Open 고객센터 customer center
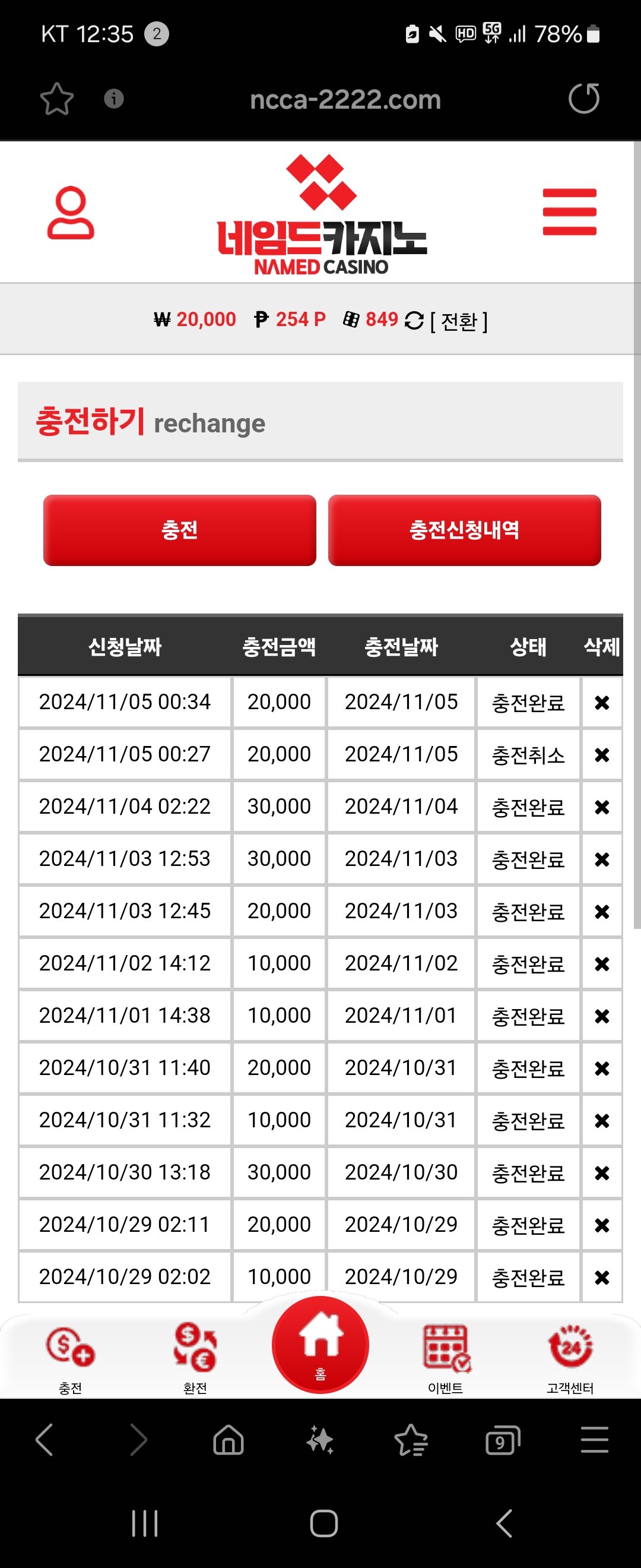 [570, 1357]
